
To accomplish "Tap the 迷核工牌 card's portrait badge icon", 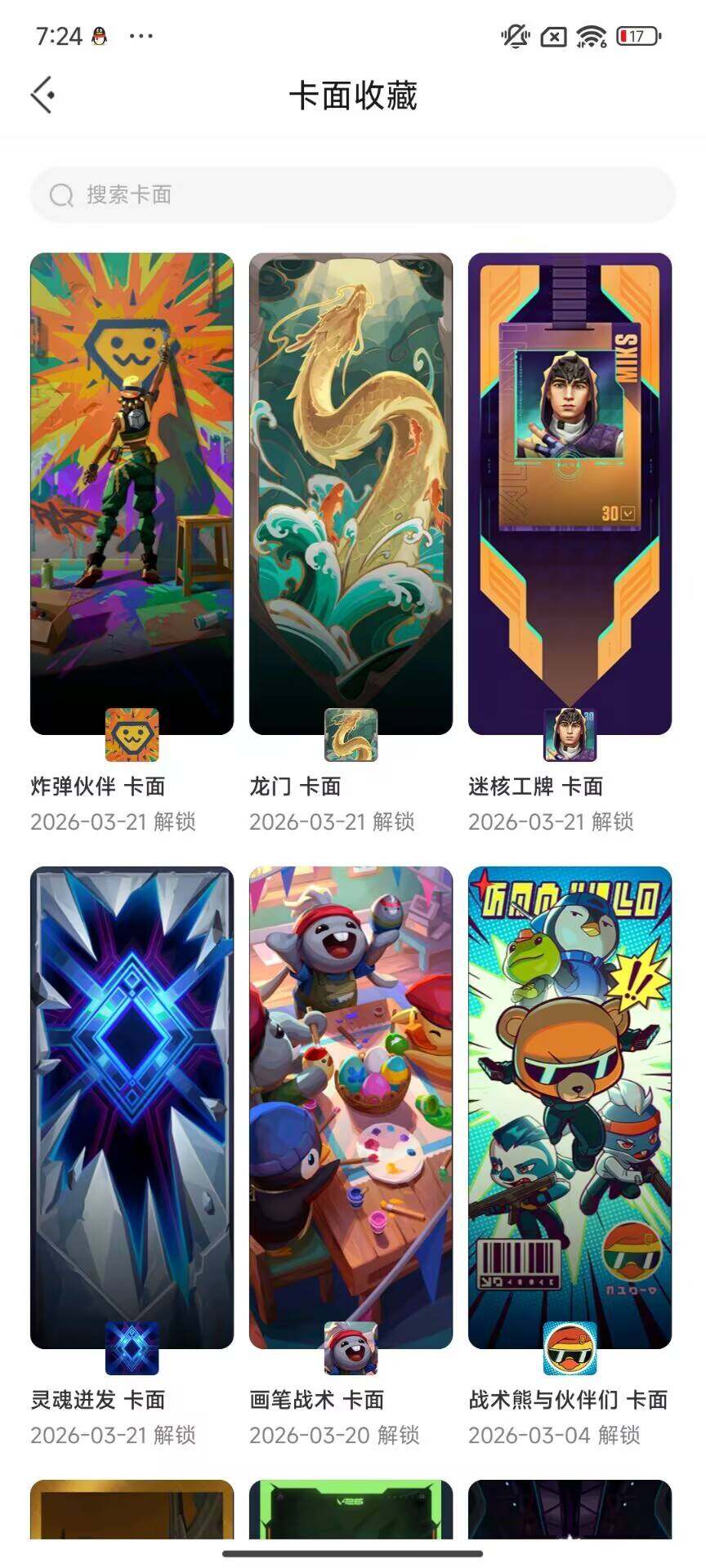I will click(x=570, y=735).
